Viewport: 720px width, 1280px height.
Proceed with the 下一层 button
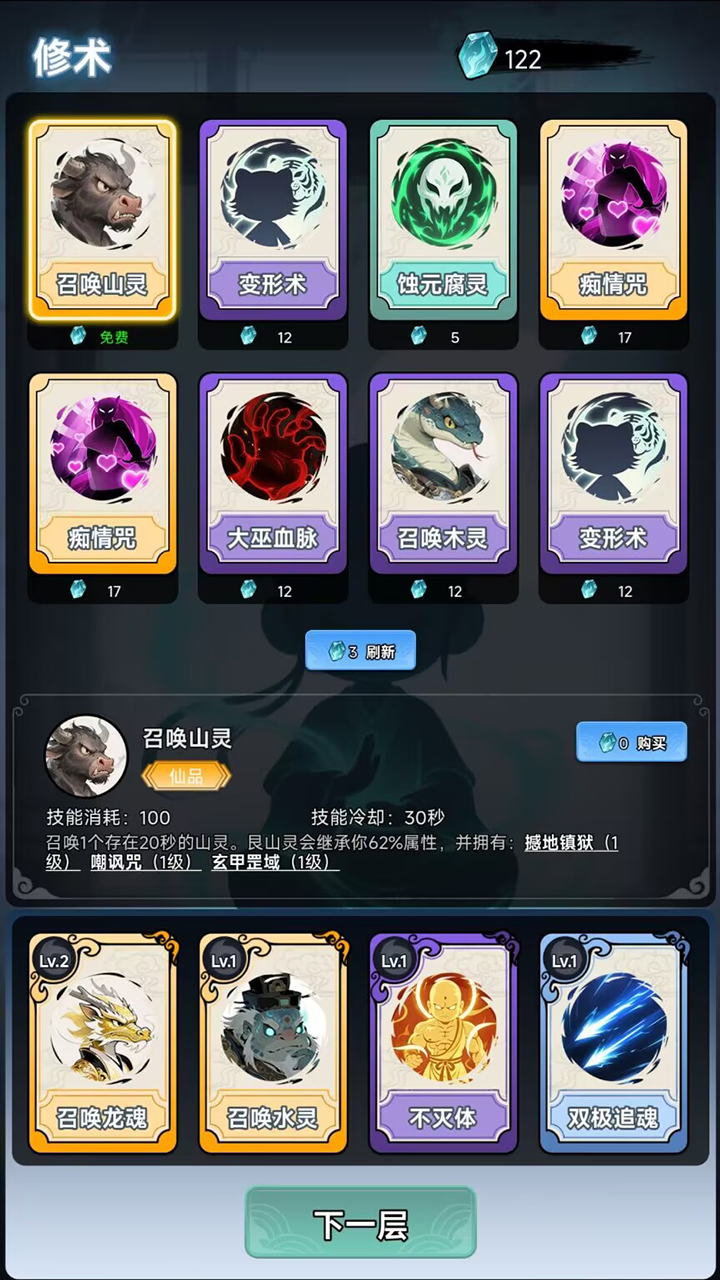pos(360,1223)
